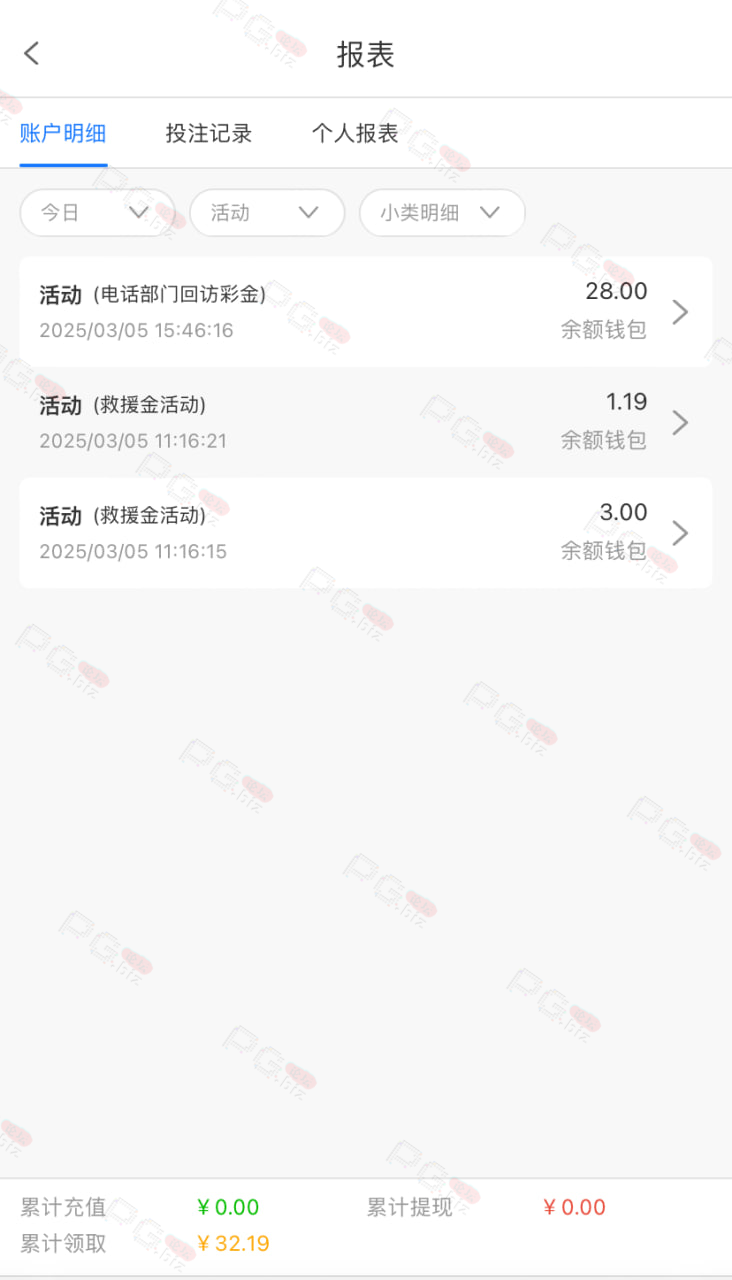Screen dimensions: 732x1280
Task: Open the 救援金活动 1.19 record
Action: pyautogui.click(x=366, y=422)
